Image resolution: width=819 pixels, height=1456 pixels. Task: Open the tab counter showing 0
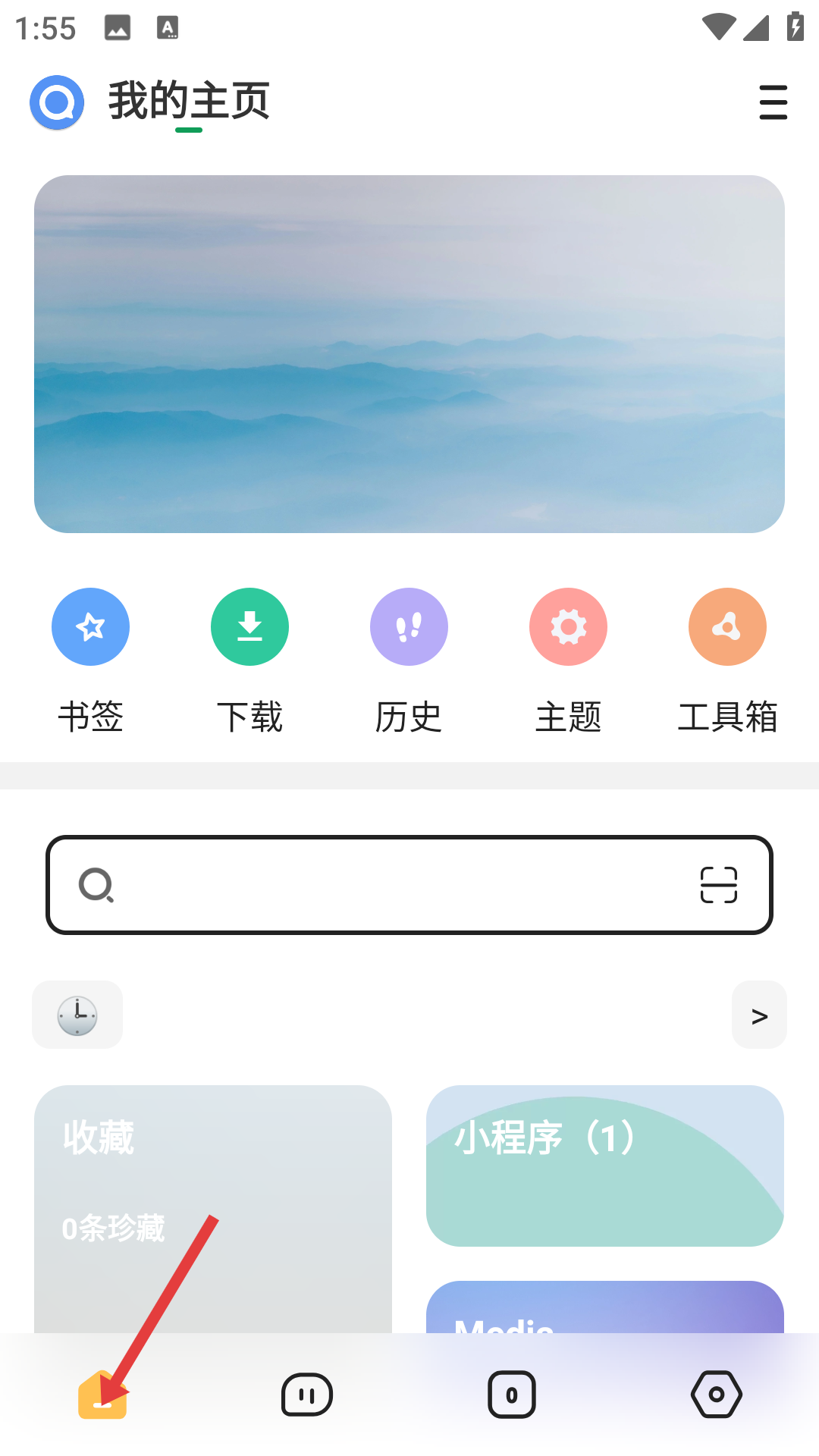(512, 1395)
